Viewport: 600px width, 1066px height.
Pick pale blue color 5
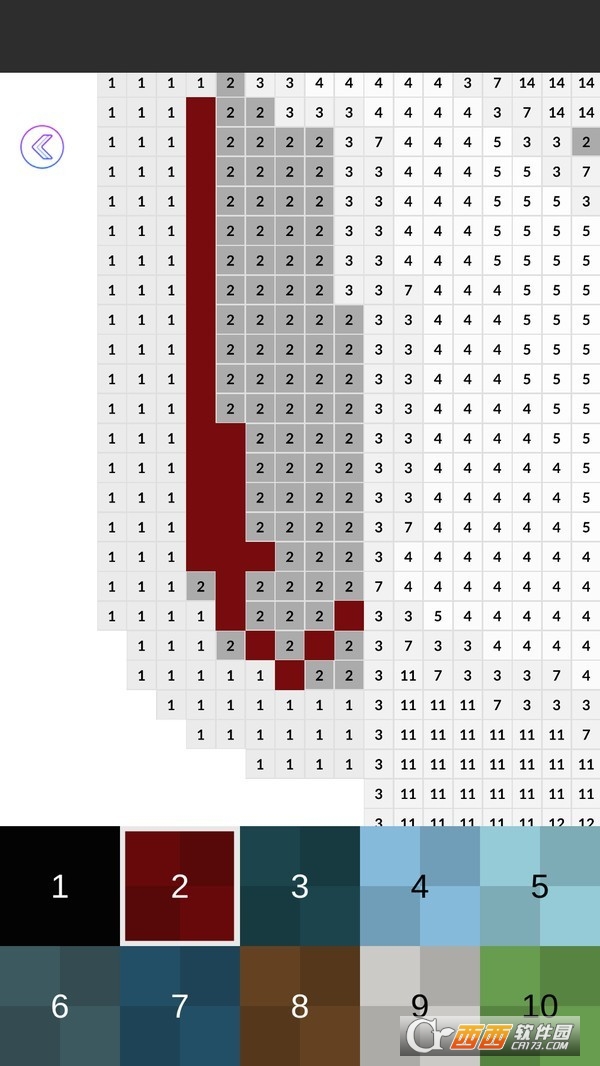coord(540,886)
